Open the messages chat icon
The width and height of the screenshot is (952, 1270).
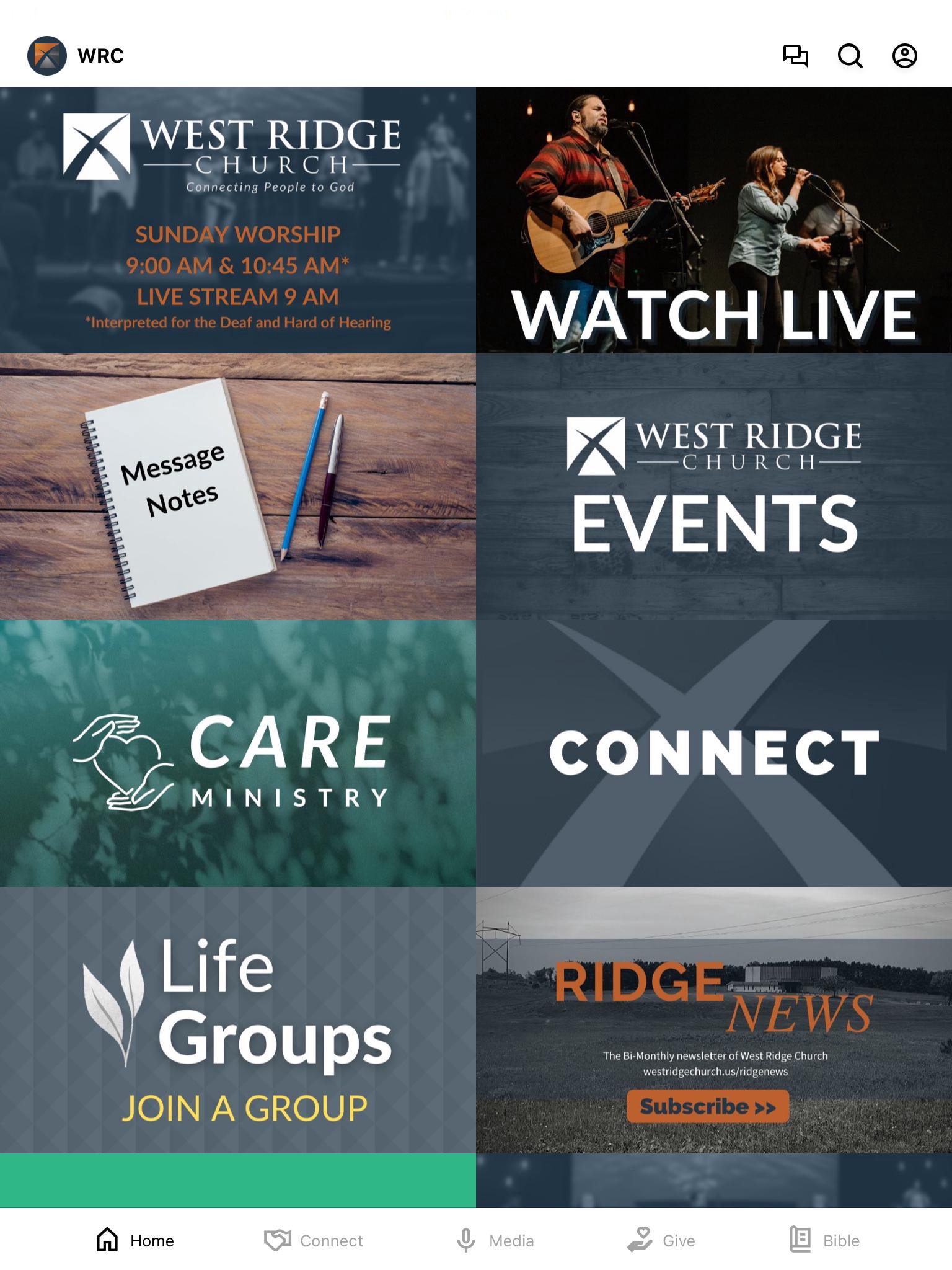tap(795, 56)
